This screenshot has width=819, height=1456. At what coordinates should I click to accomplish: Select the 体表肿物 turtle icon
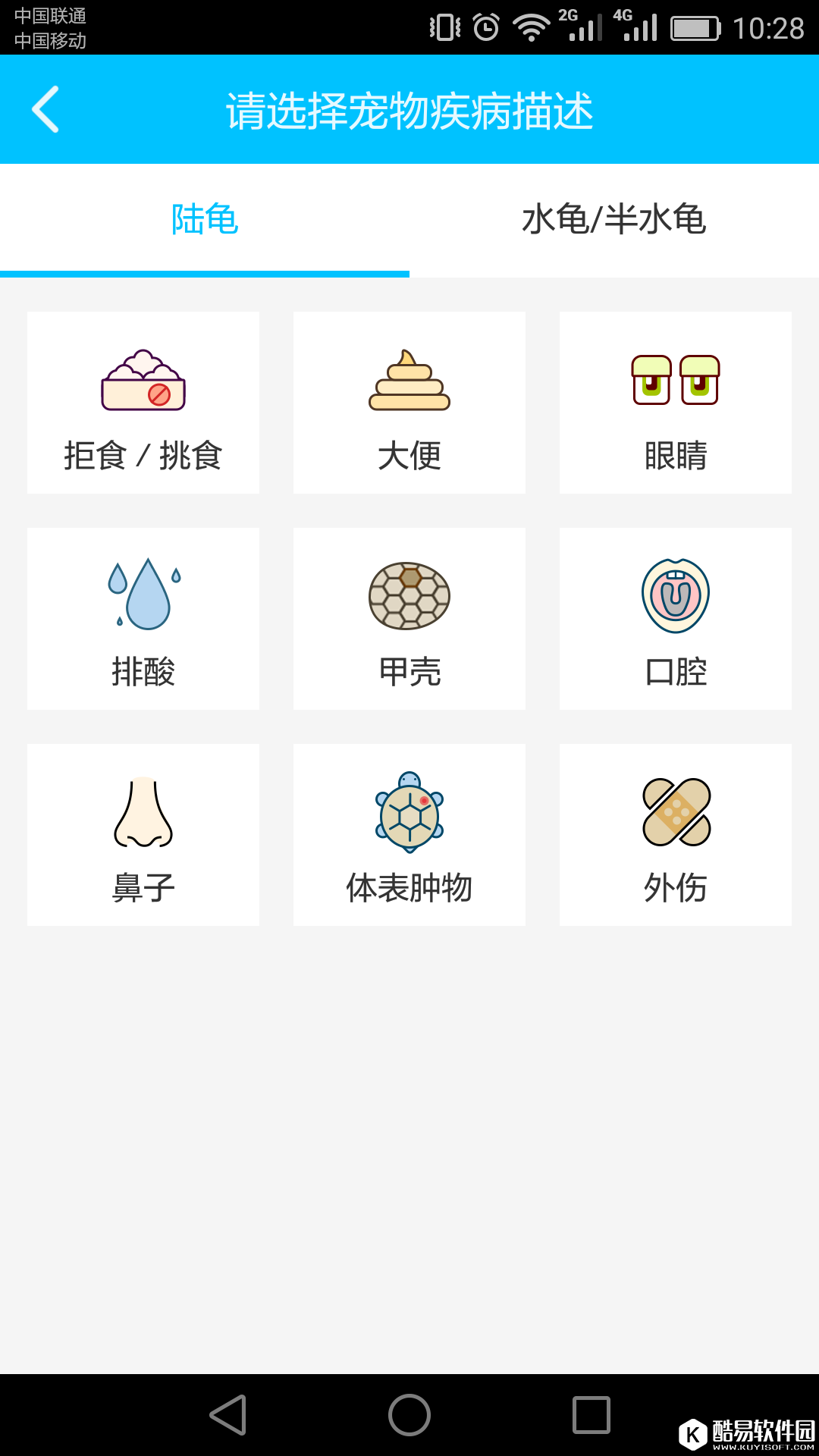(x=409, y=811)
